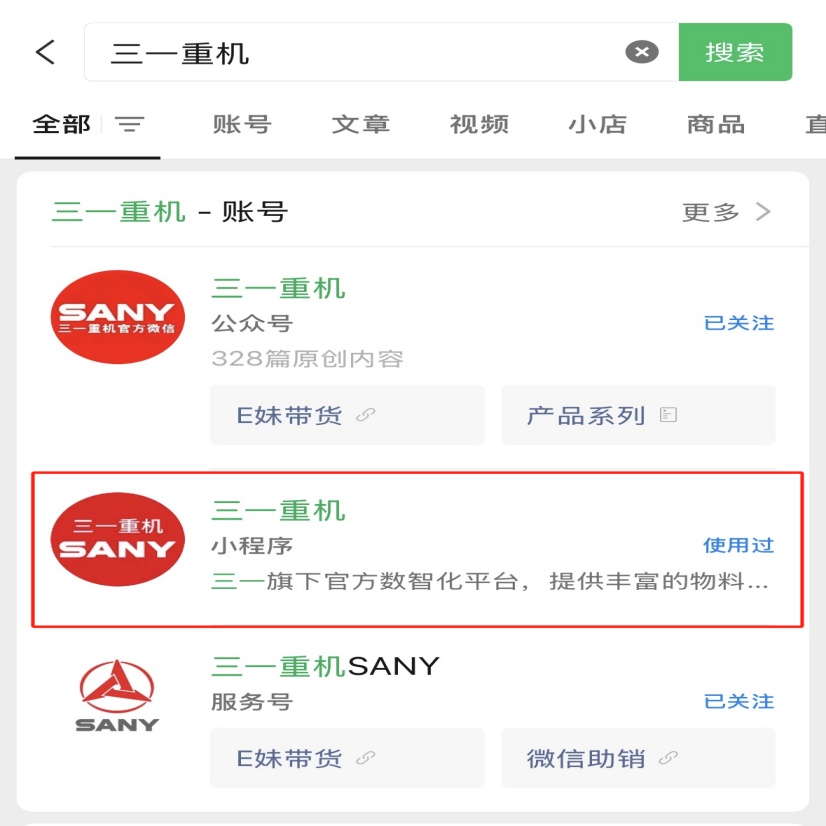This screenshot has height=826, width=826.
Task: Launch the 三一重机 小程序
Action: point(418,548)
